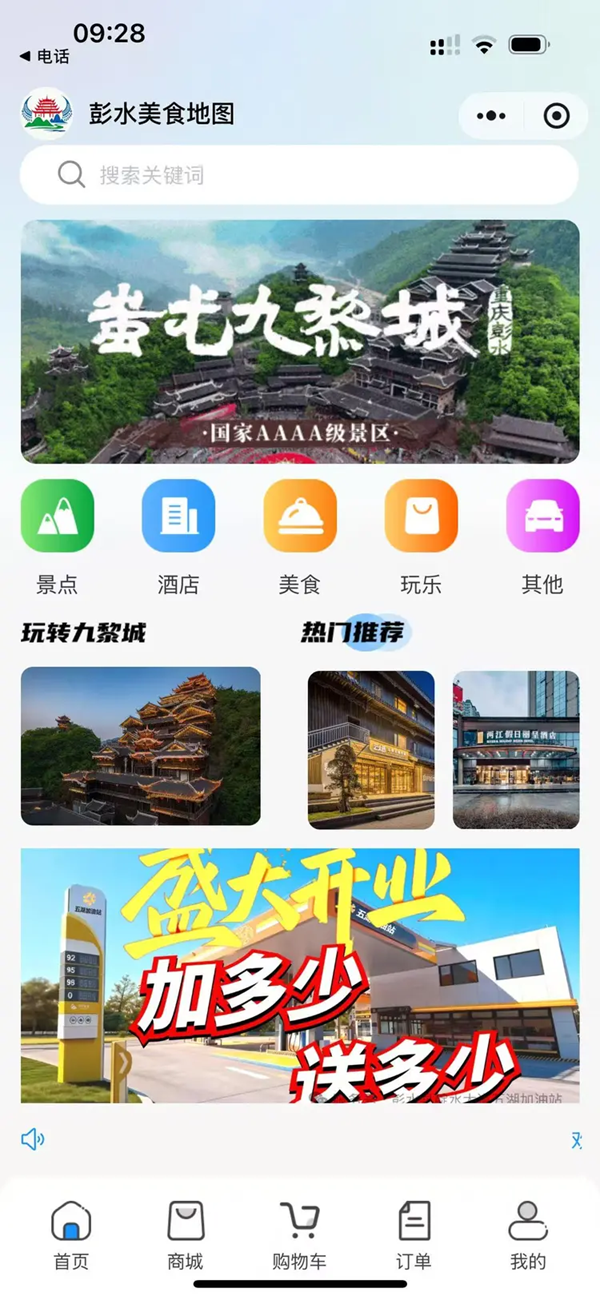Open the 蚩尤九黎城 scenic banner
Screen dimensions: 600x1300
pos(300,341)
